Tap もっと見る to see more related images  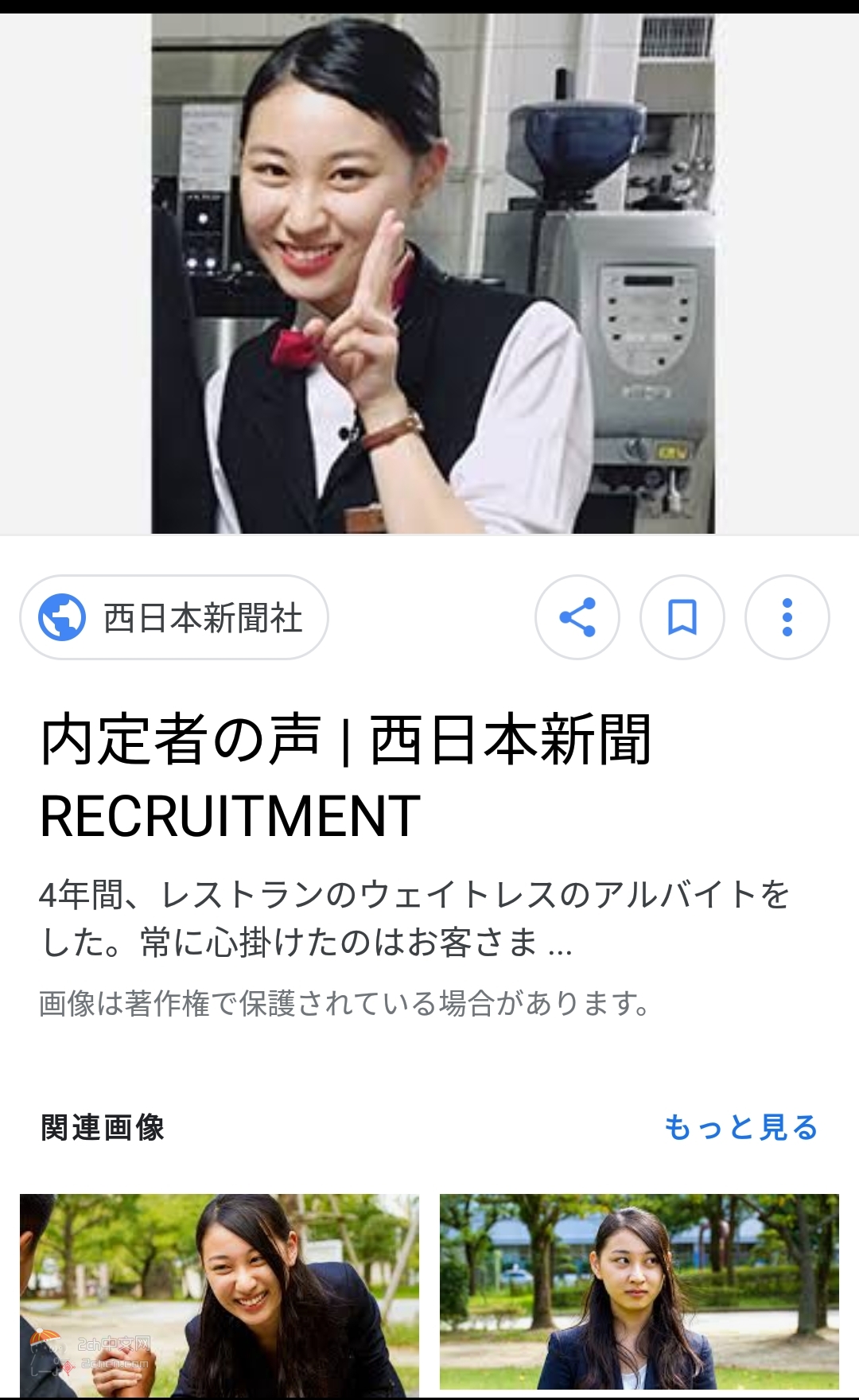[x=740, y=1127]
